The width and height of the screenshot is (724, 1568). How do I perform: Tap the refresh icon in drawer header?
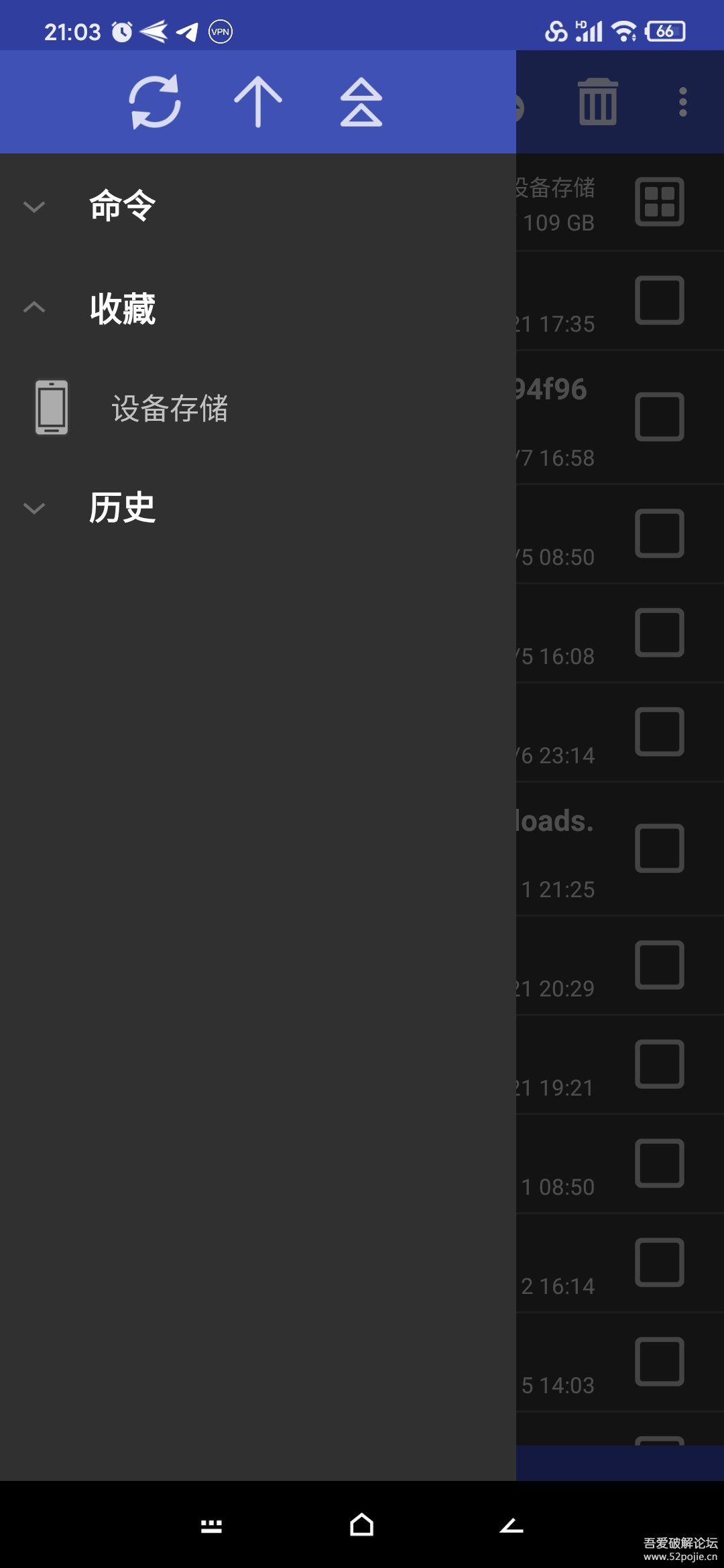click(x=155, y=102)
